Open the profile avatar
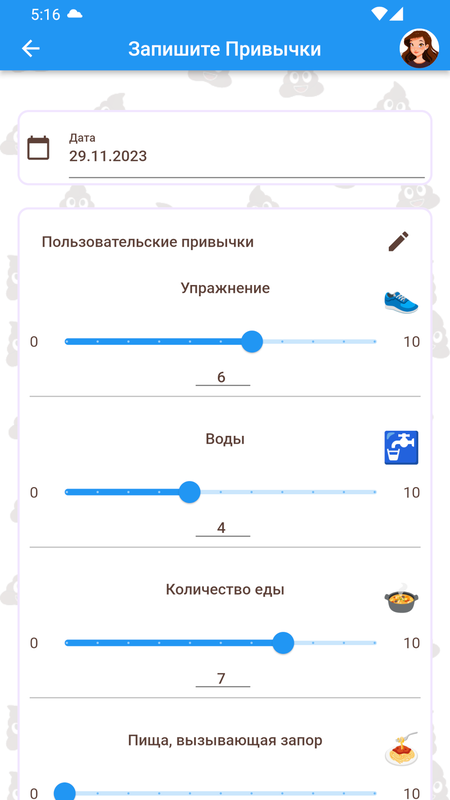This screenshot has height=800, width=450. point(419,48)
